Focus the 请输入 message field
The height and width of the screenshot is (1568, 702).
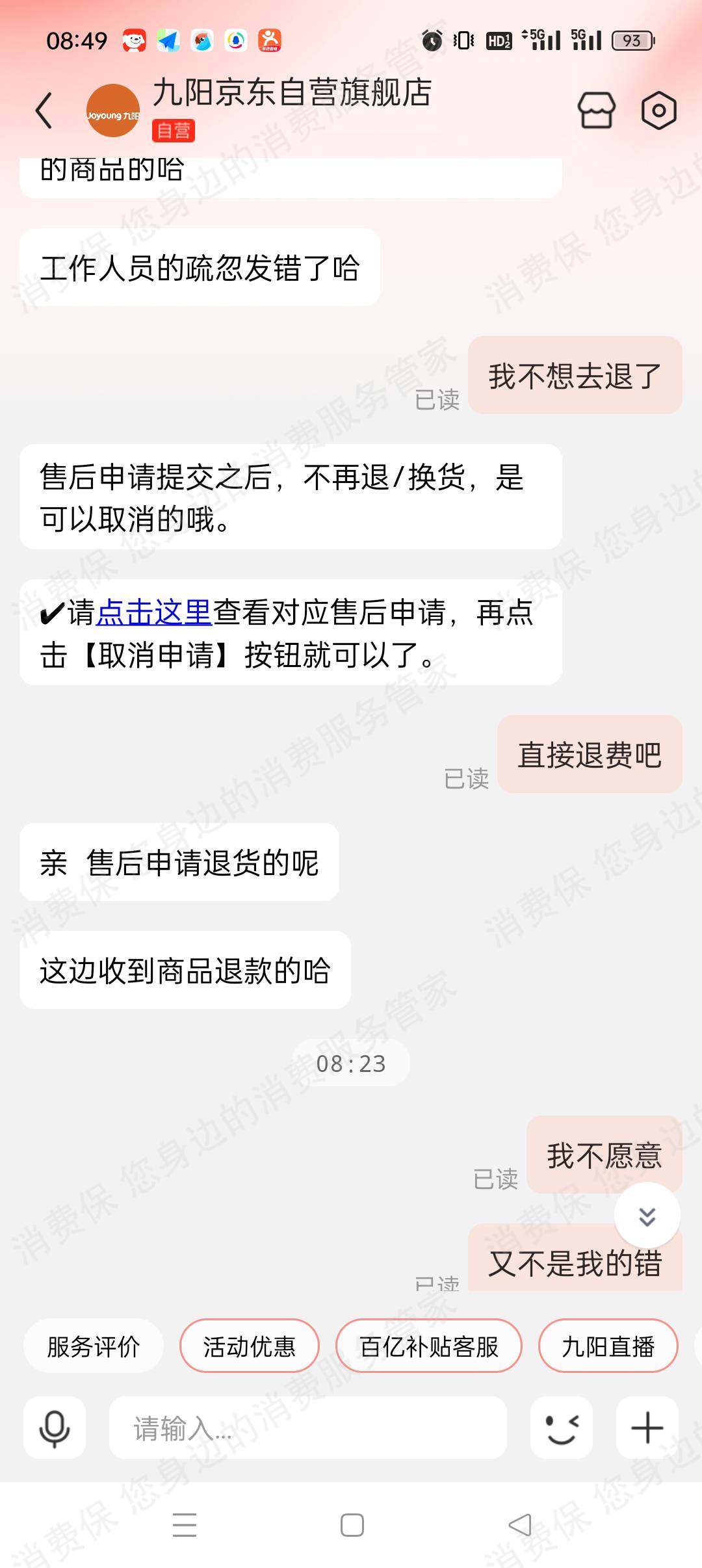coord(307,1428)
